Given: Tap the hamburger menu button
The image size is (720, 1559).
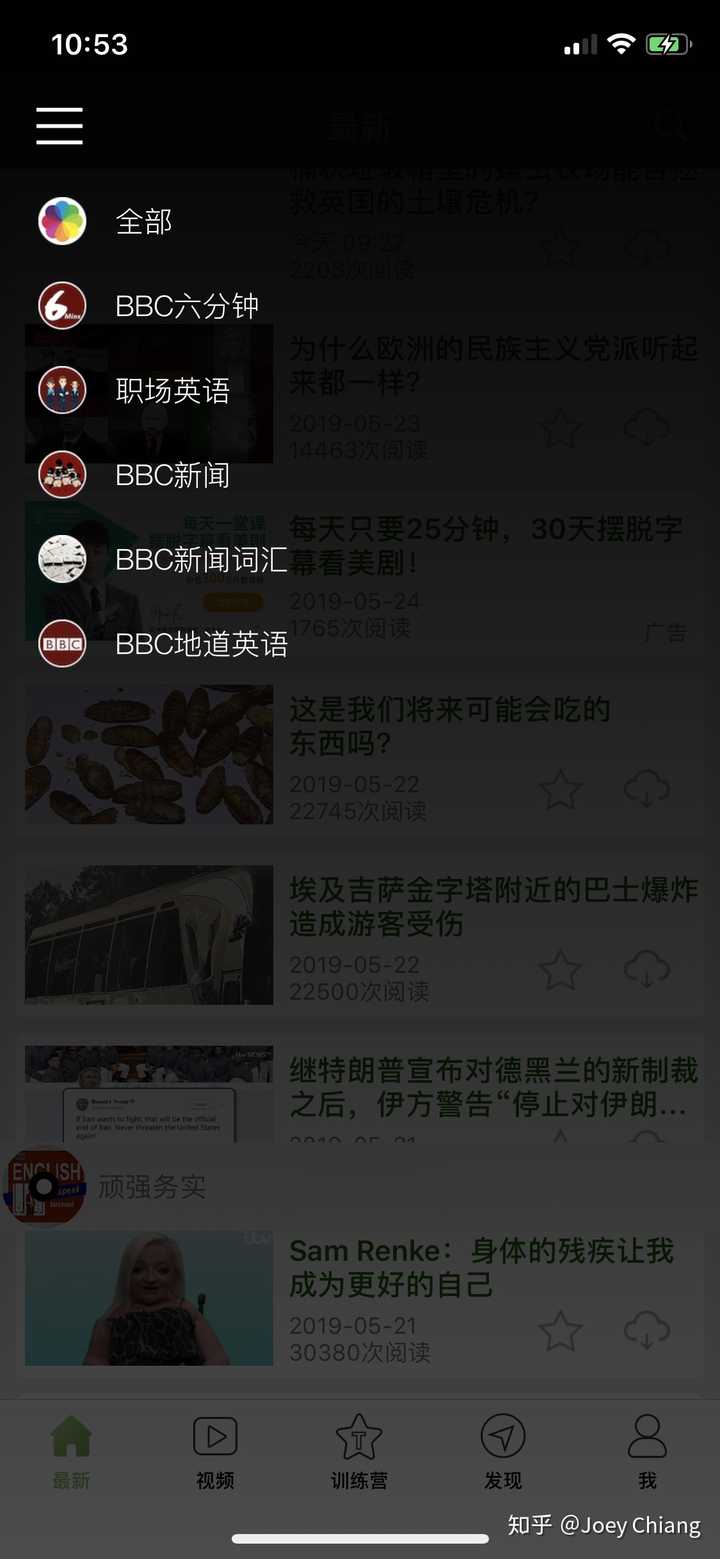Looking at the screenshot, I should tap(60, 126).
